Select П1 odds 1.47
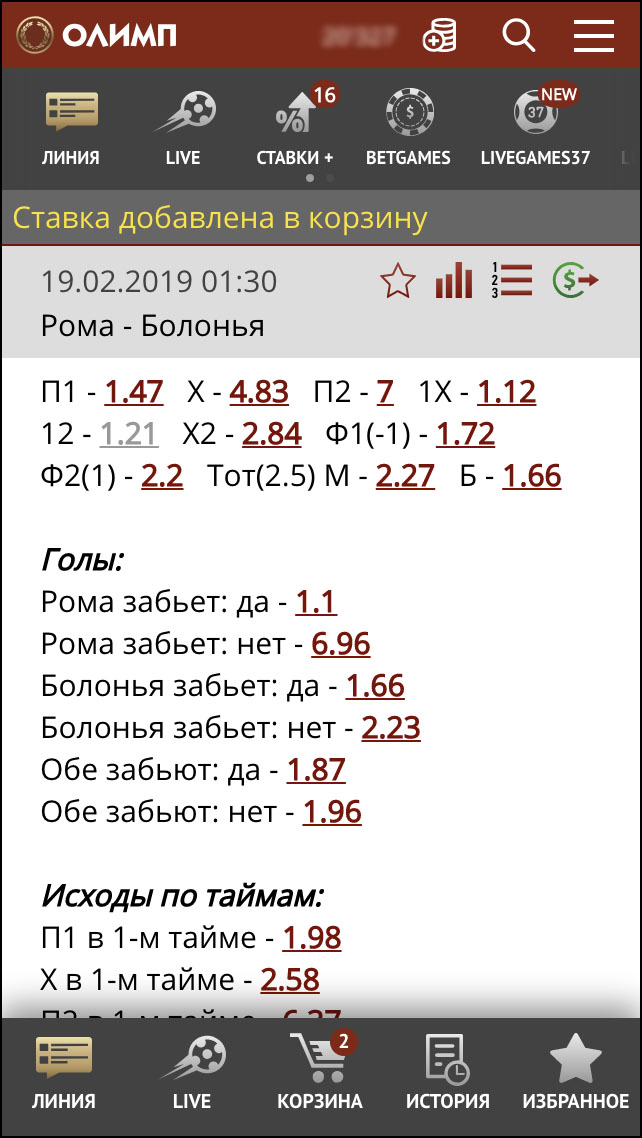This screenshot has height=1138, width=642. [134, 392]
